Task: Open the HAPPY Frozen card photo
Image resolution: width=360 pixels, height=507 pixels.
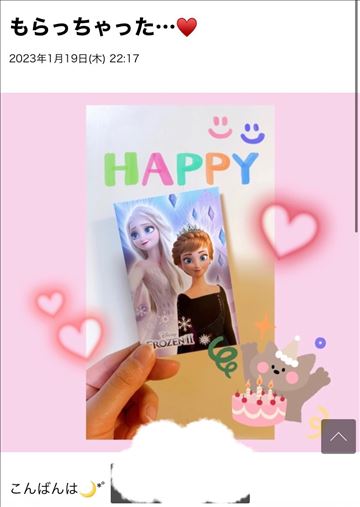Action: [178, 272]
